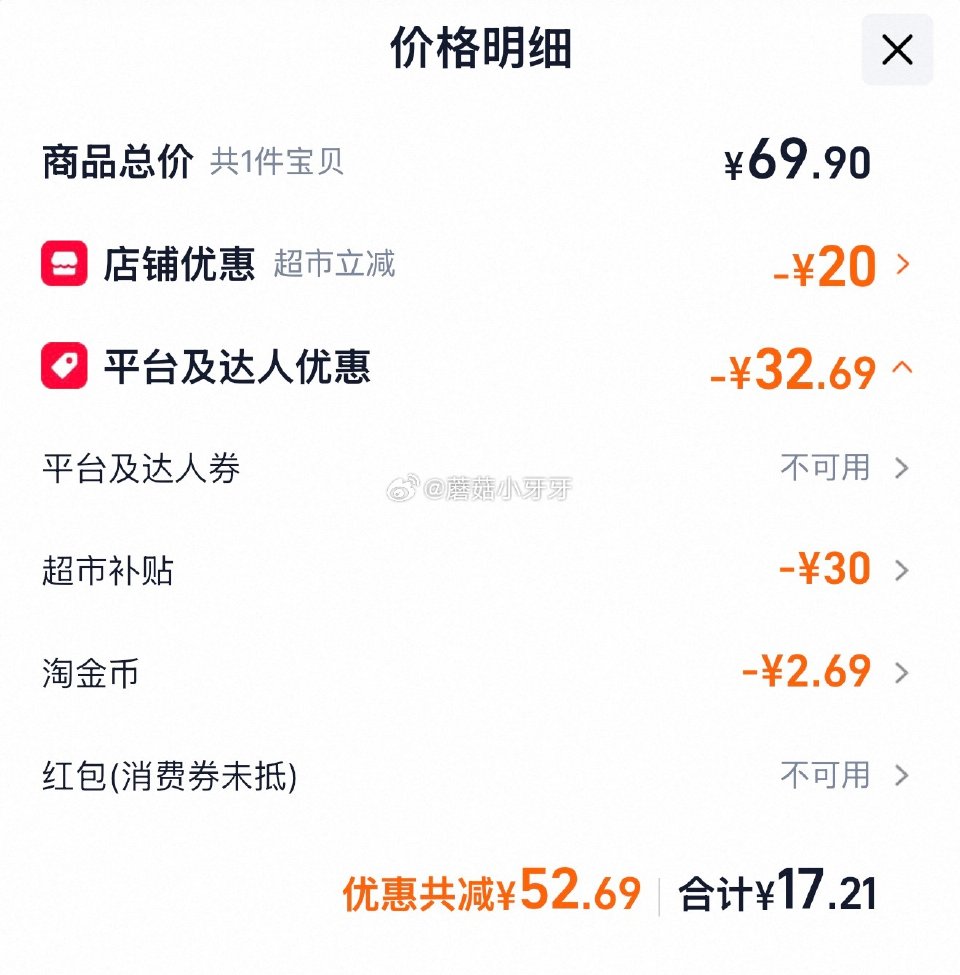Image resolution: width=960 pixels, height=975 pixels.
Task: Close the 价格明细 price detail panel
Action: pyautogui.click(x=896, y=49)
